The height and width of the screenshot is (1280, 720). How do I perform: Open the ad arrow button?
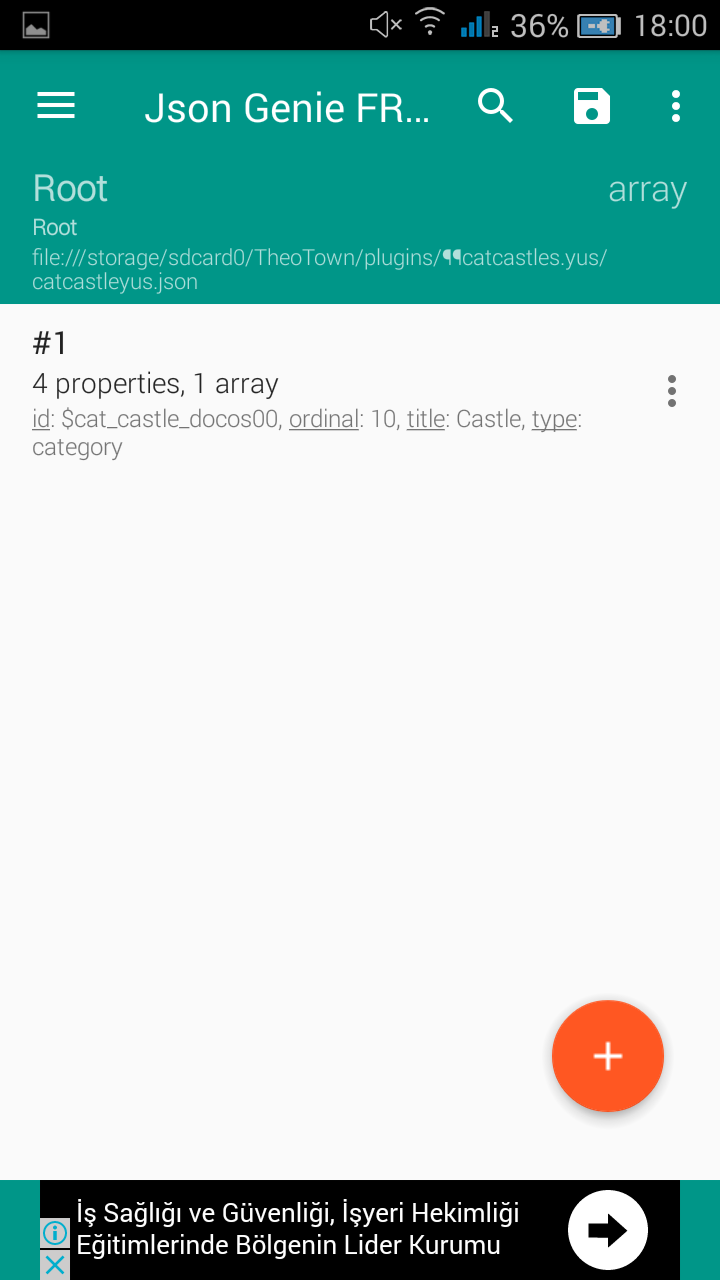point(608,1230)
